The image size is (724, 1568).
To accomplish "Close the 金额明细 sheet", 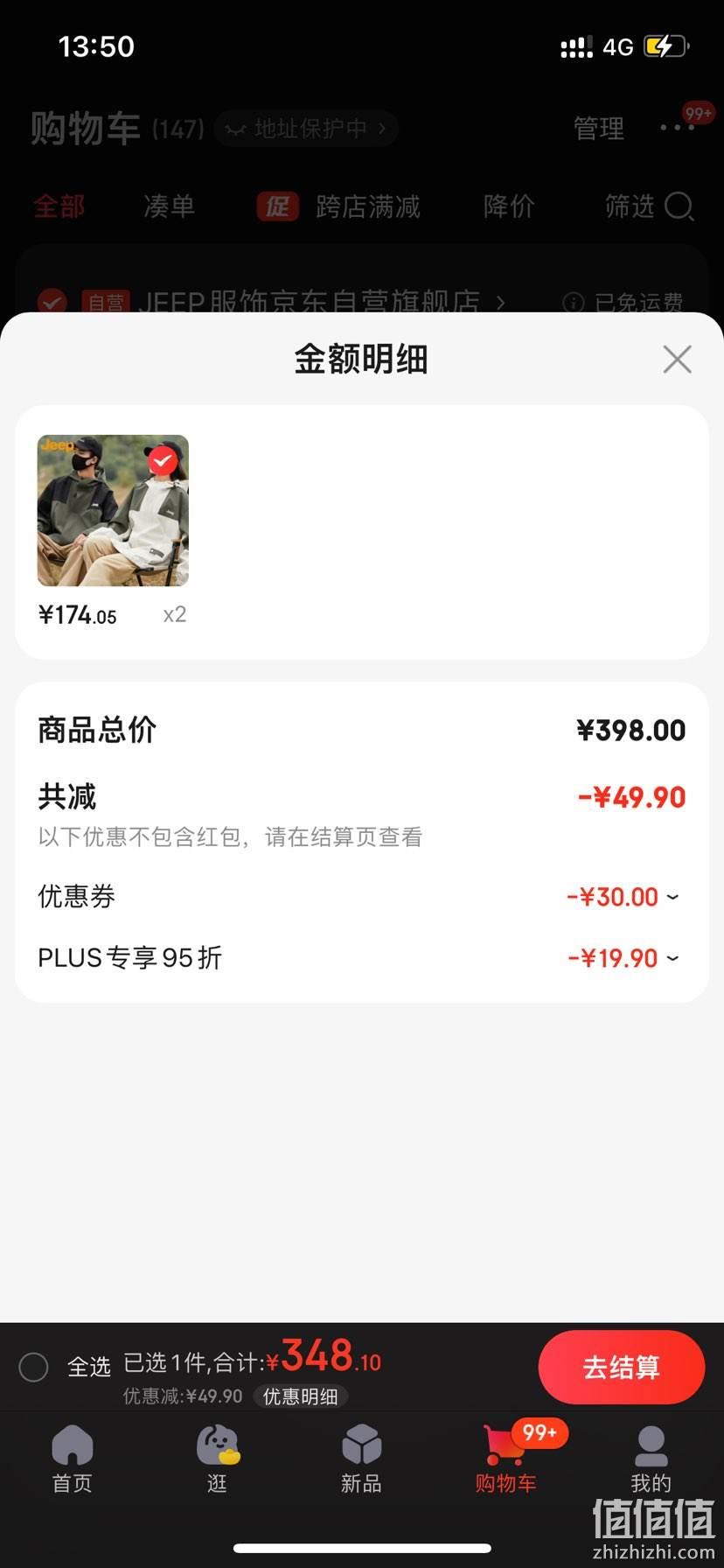I will coord(678,360).
